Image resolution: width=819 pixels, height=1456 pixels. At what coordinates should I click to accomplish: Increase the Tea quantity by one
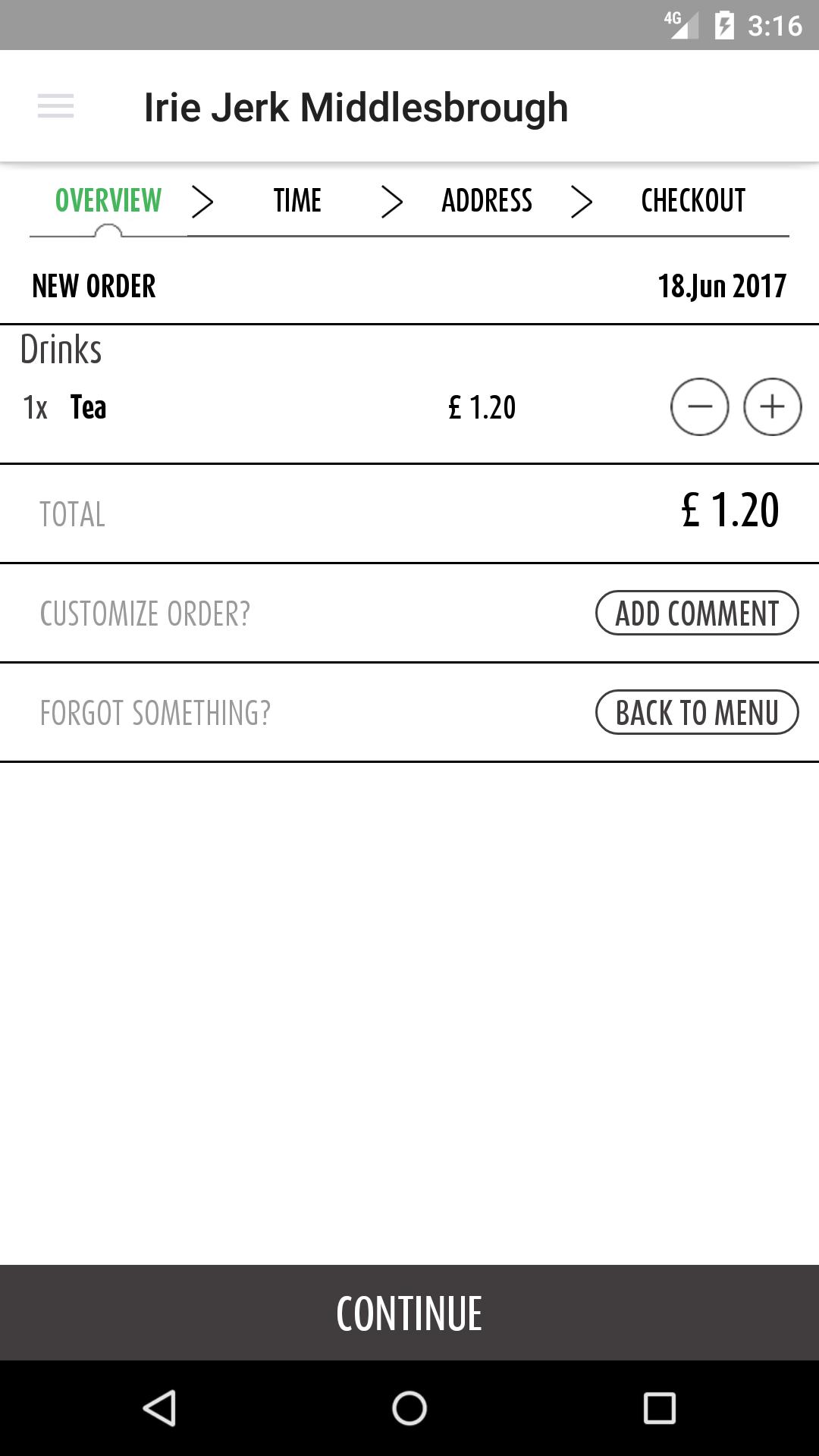click(772, 407)
